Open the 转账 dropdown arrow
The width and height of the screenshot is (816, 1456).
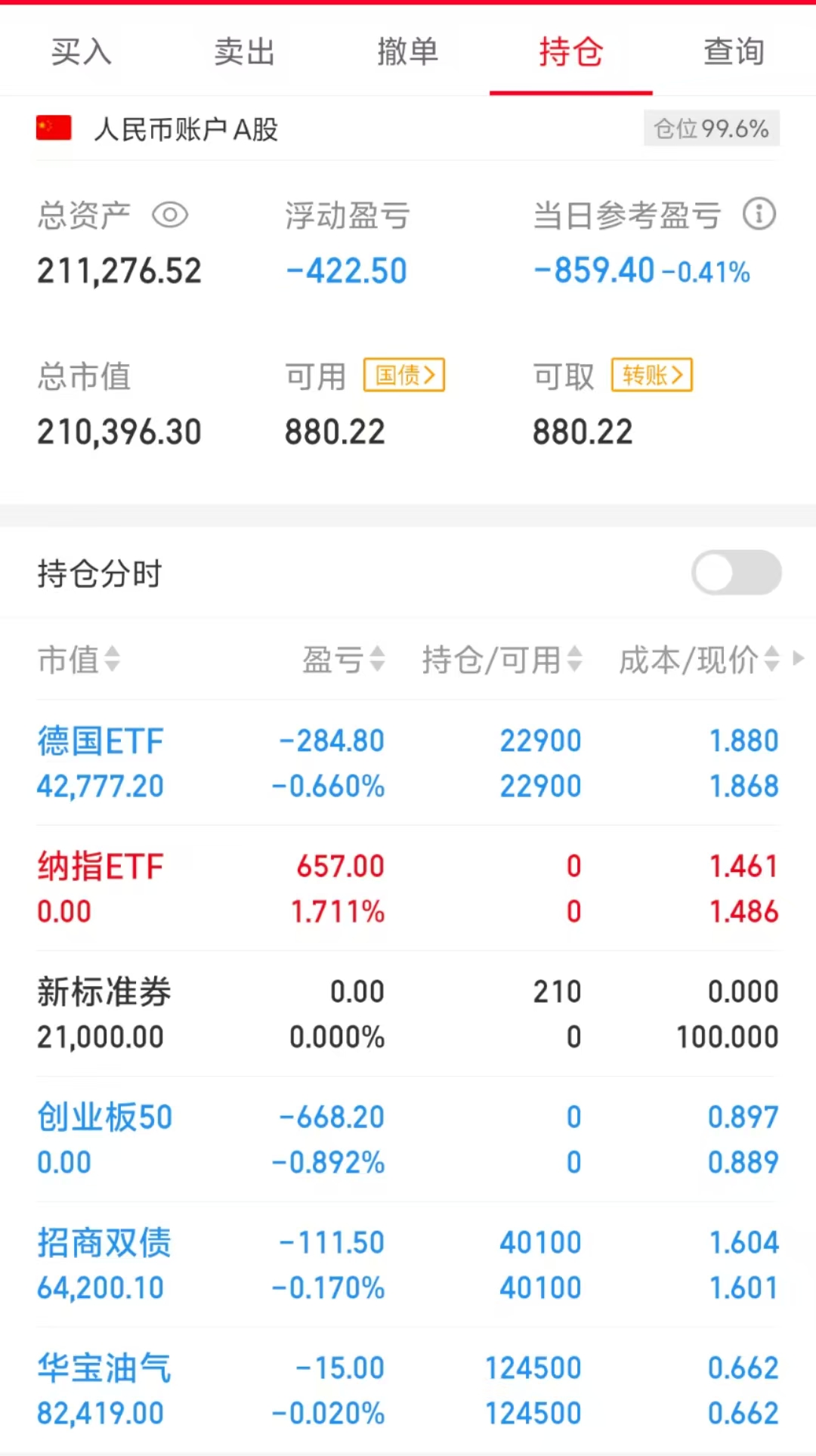pos(678,376)
